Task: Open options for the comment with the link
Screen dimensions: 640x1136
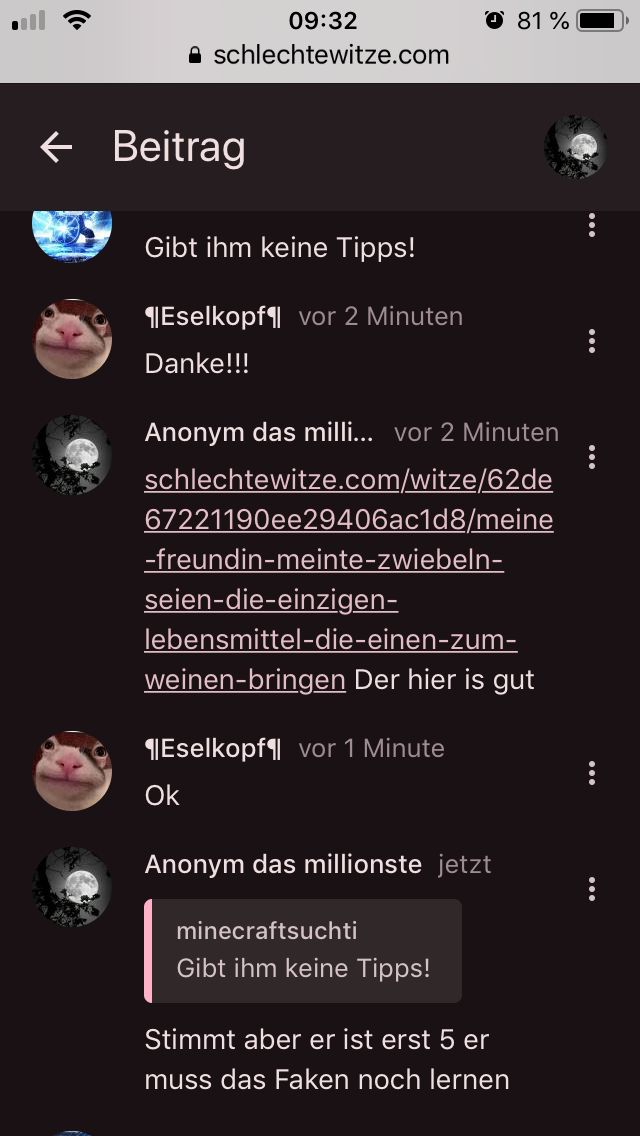Action: 592,457
